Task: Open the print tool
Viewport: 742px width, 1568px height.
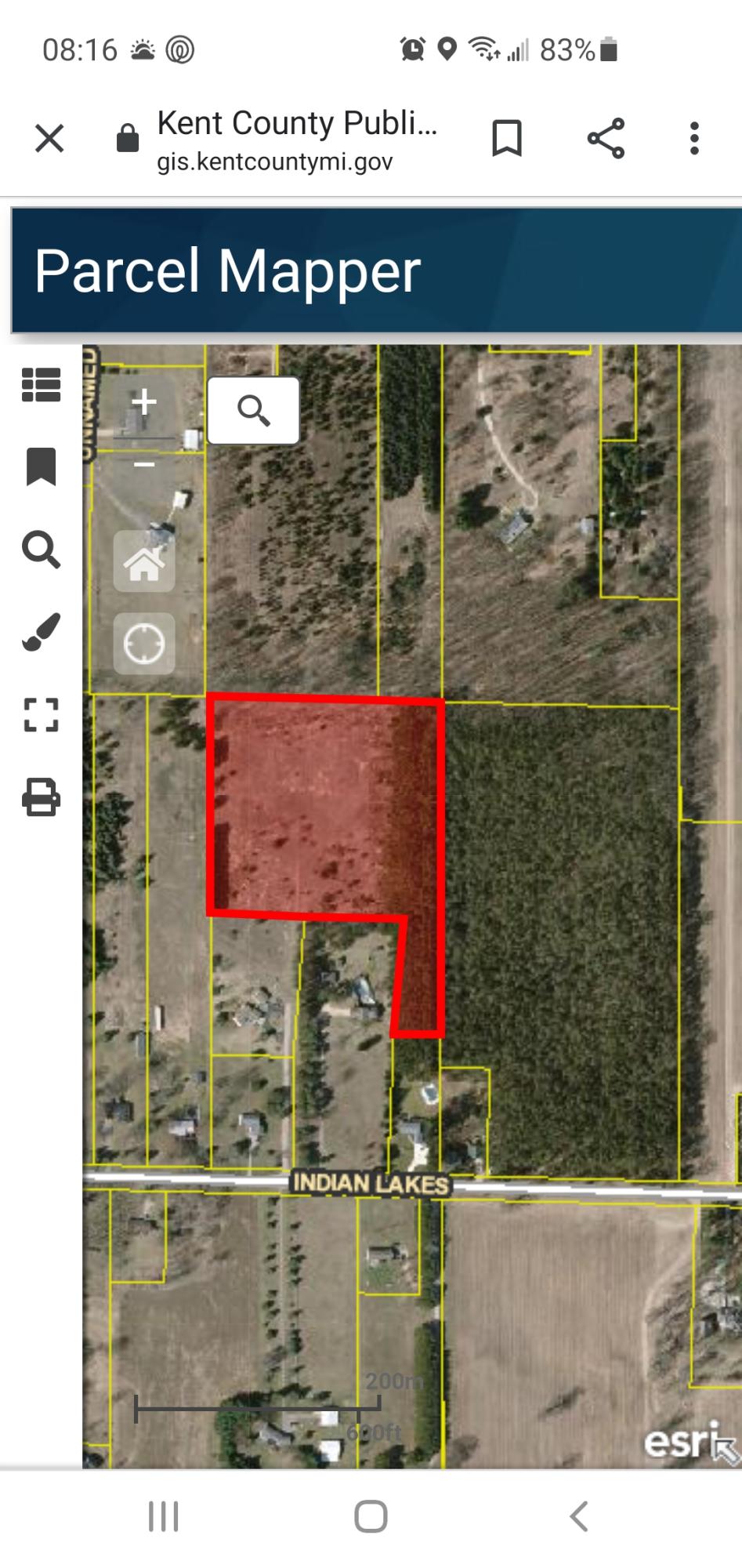Action: pos(41,797)
